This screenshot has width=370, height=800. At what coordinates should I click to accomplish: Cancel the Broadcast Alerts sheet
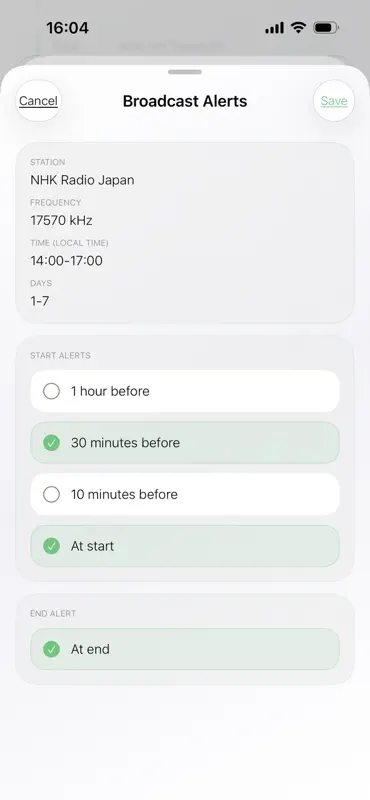[38, 101]
